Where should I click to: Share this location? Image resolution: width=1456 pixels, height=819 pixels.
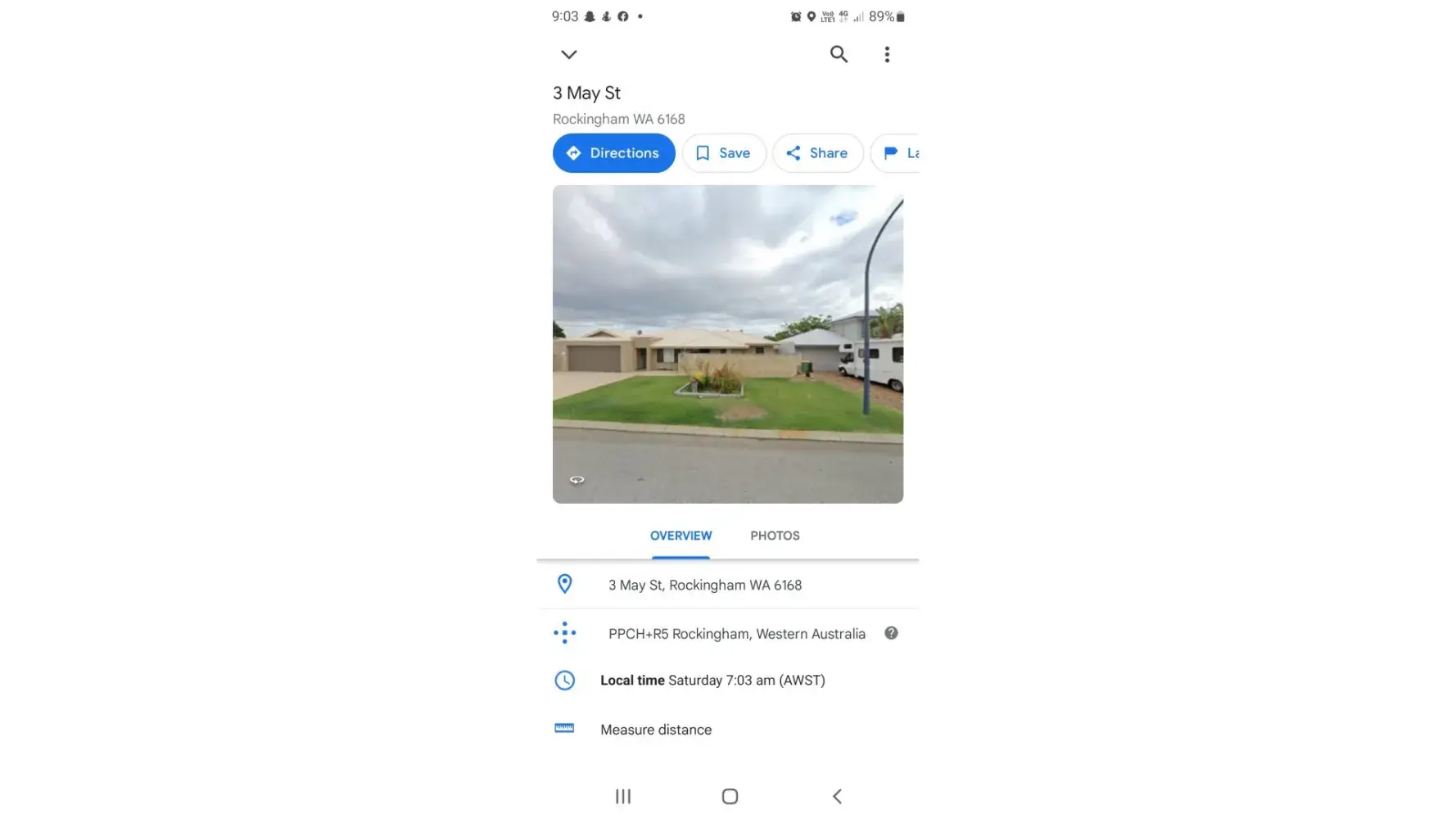817,153
